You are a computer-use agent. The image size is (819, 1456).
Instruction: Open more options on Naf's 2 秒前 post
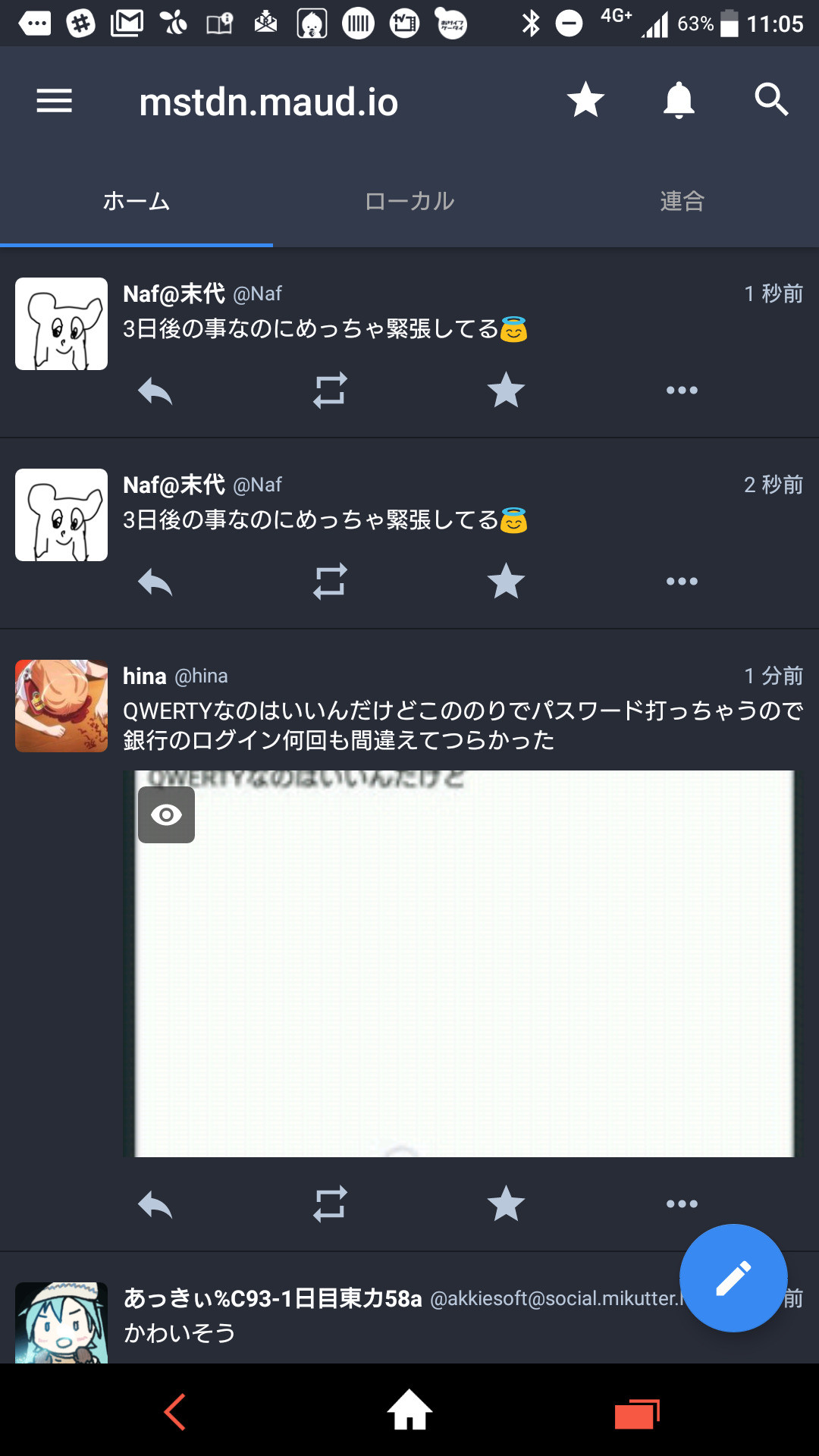pyautogui.click(x=682, y=582)
